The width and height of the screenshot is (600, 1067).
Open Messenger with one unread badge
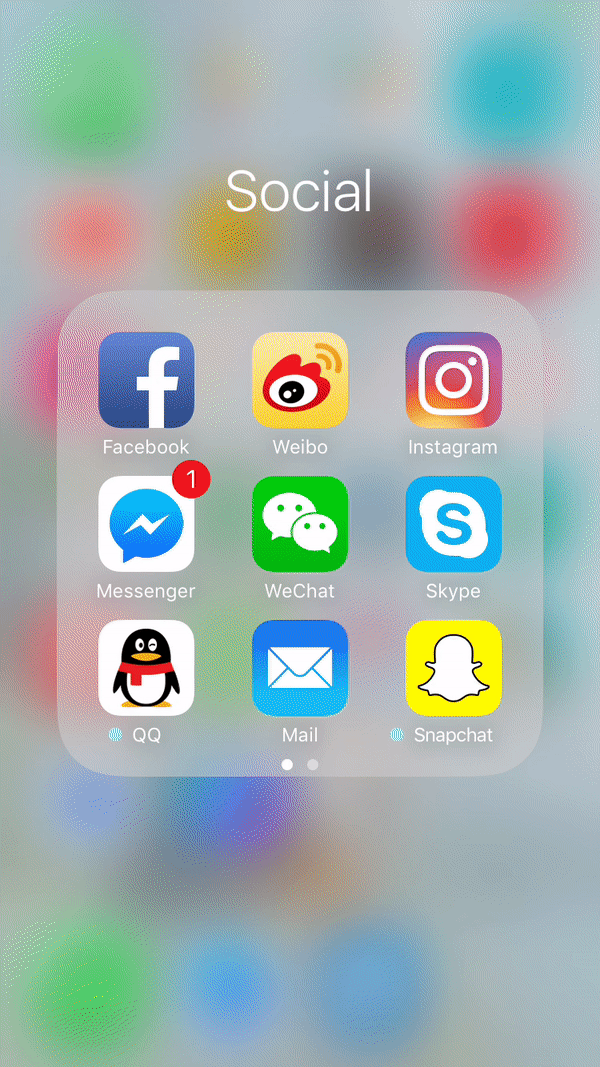click(x=146, y=523)
